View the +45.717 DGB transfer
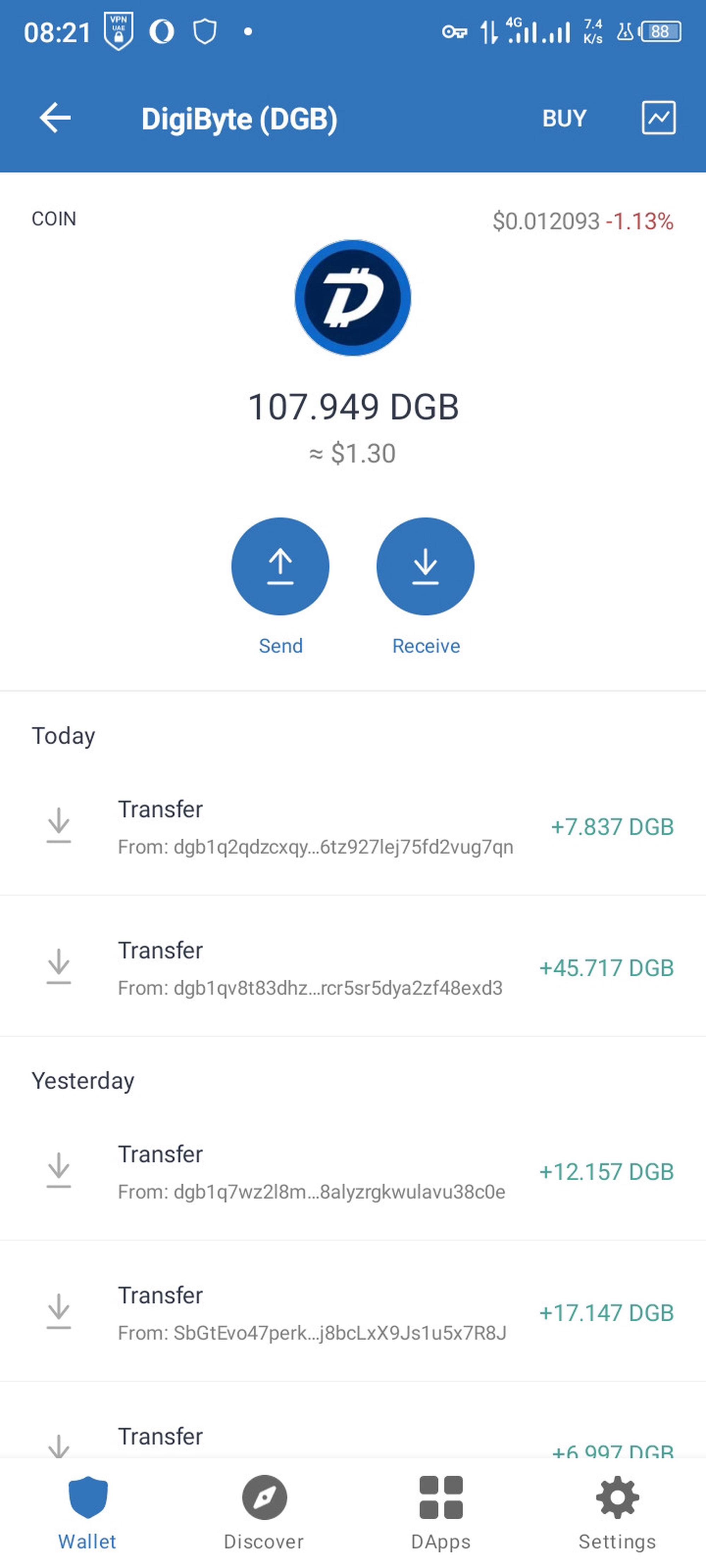The image size is (706, 1568). click(353, 968)
